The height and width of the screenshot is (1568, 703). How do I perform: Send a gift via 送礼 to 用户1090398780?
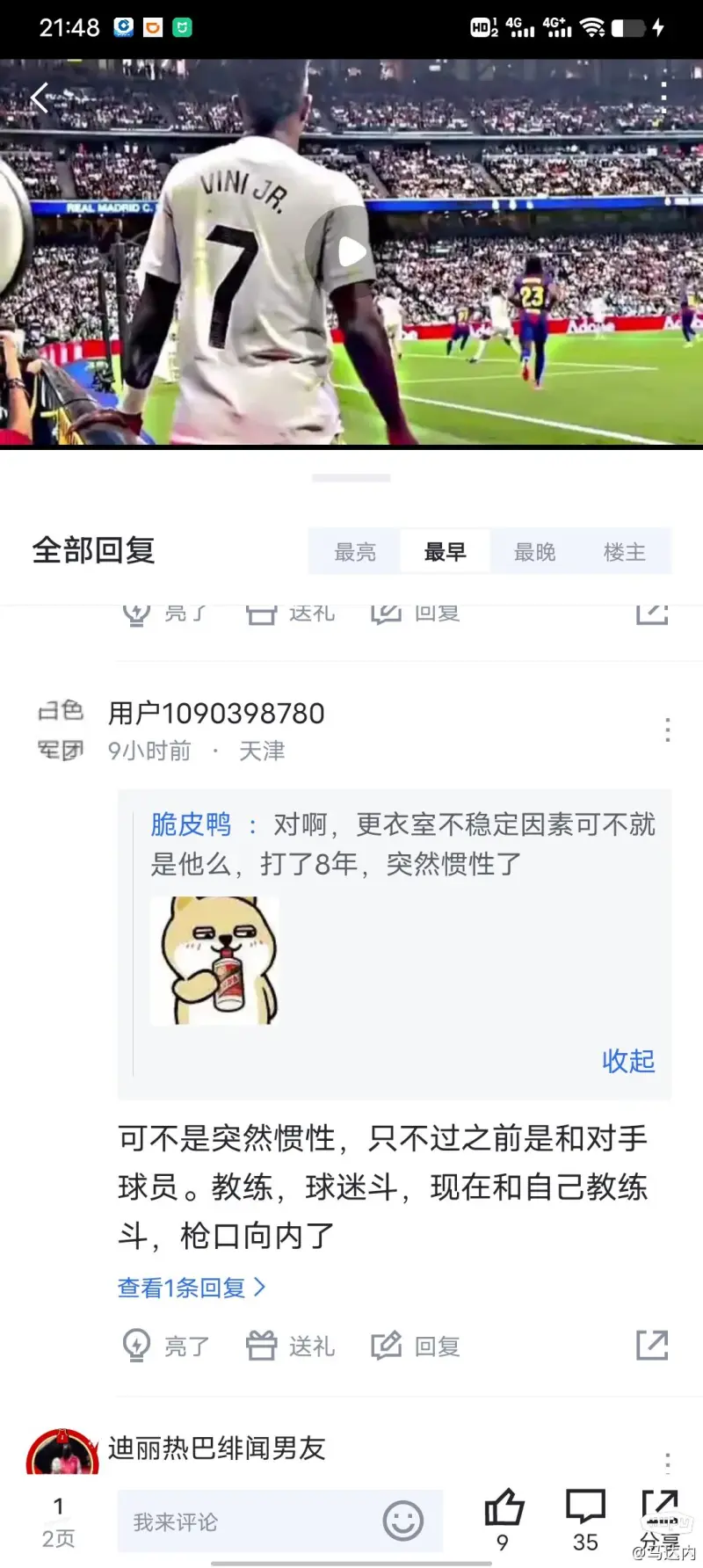pyautogui.click(x=290, y=1346)
